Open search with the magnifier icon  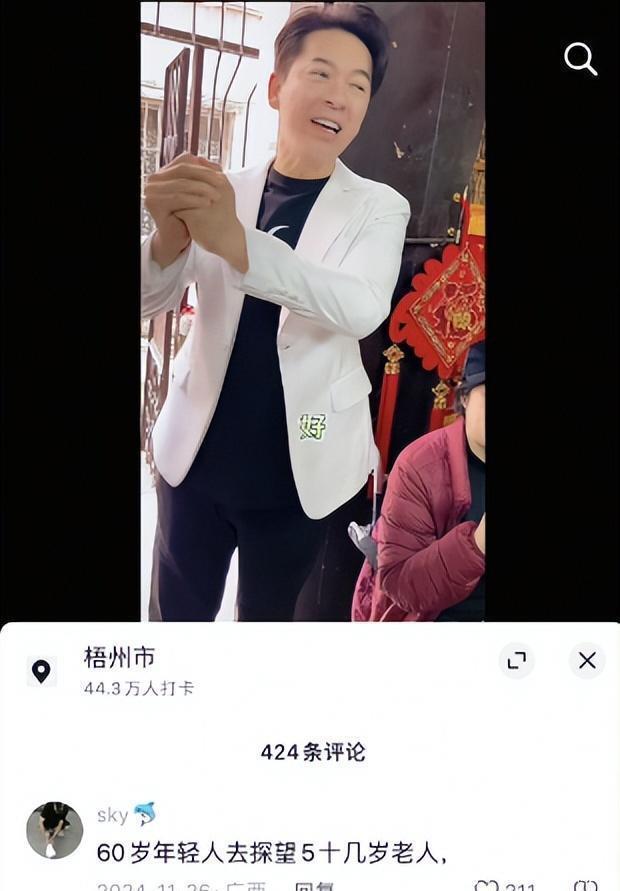pyautogui.click(x=580, y=59)
